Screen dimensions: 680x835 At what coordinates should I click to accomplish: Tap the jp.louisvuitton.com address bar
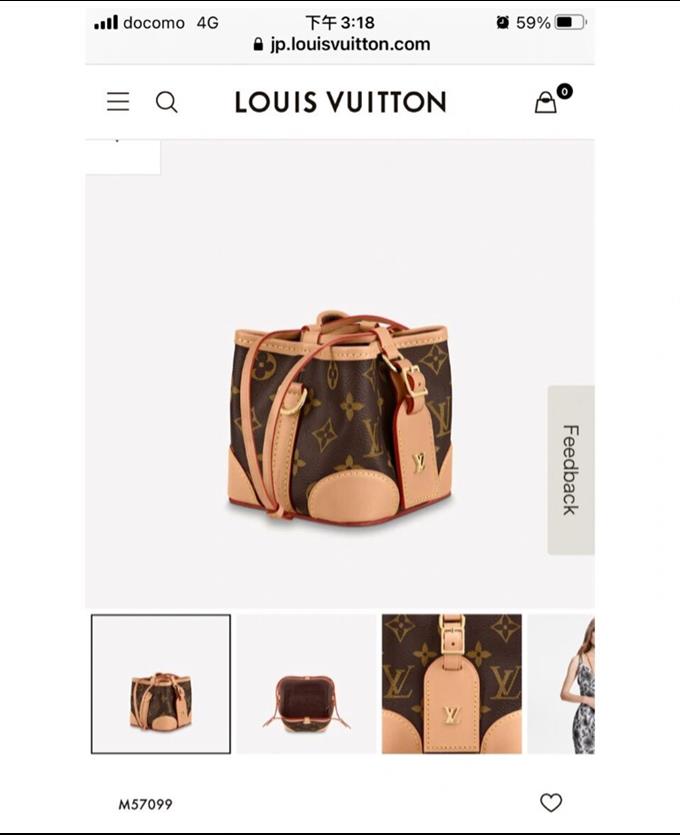340,44
